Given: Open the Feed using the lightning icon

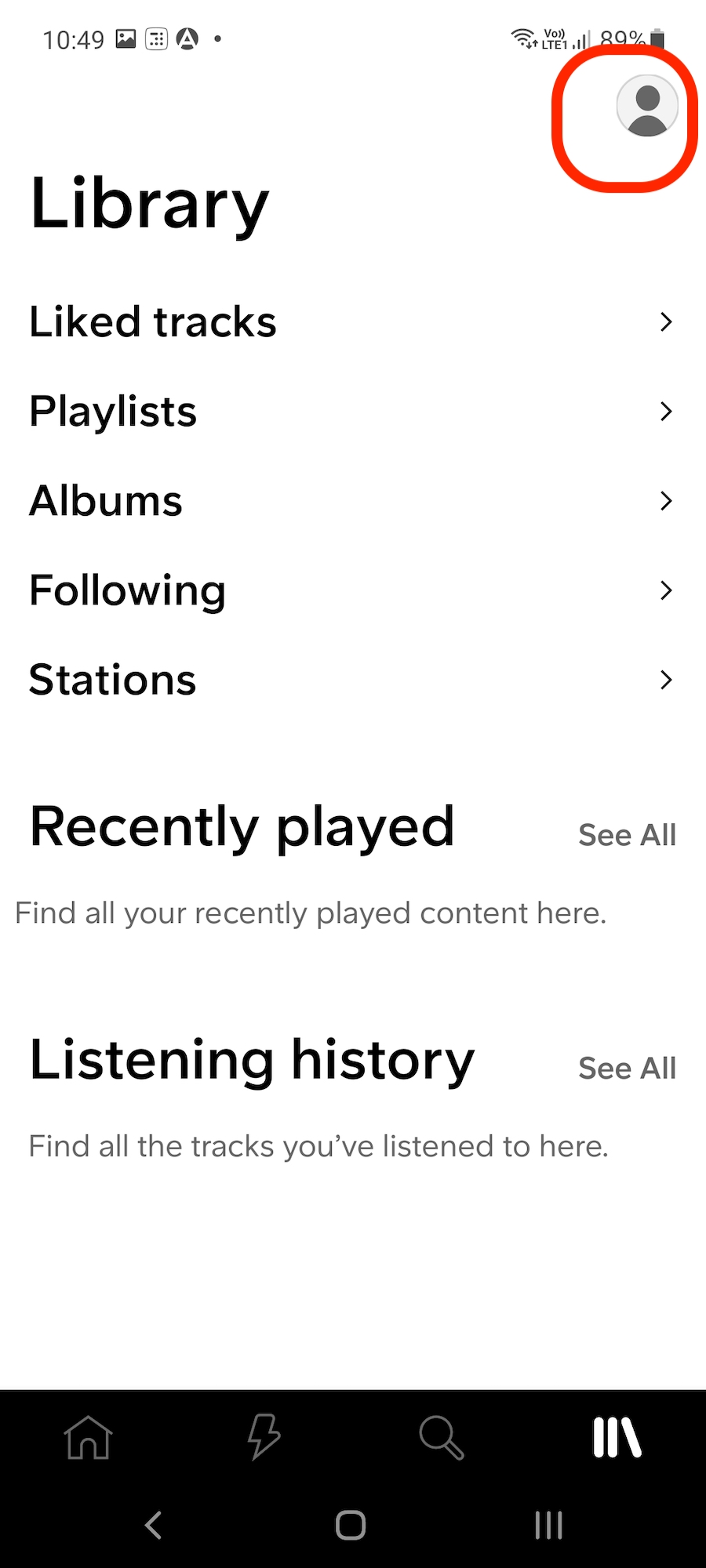Looking at the screenshot, I should tap(264, 1439).
